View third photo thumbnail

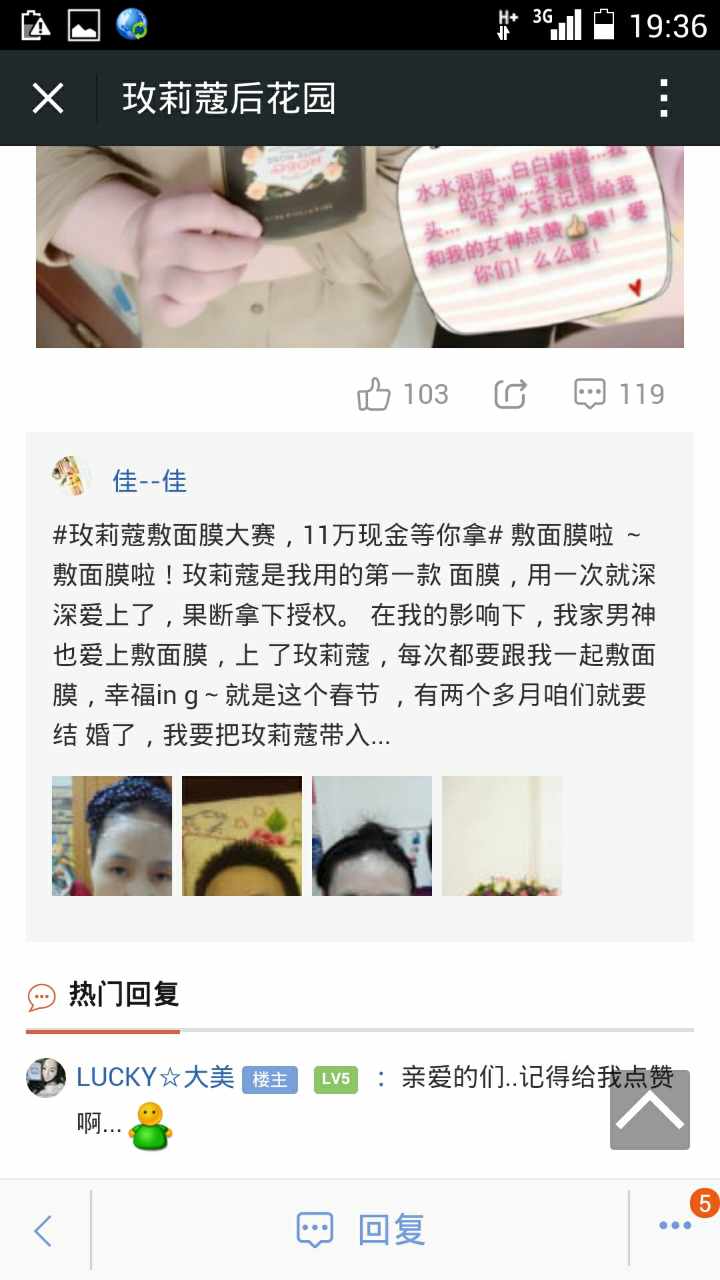pyautogui.click(x=372, y=836)
